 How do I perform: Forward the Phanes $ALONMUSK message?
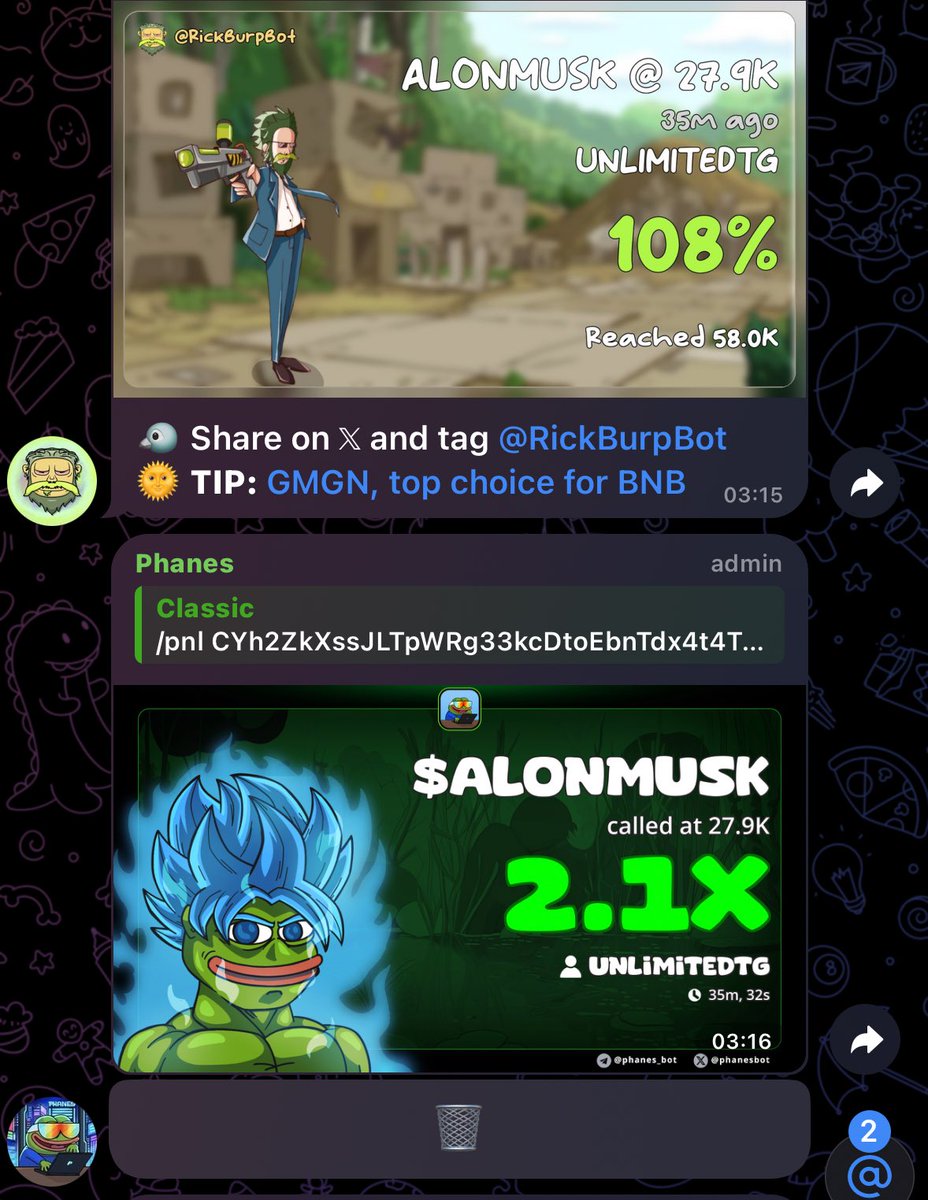(866, 1041)
